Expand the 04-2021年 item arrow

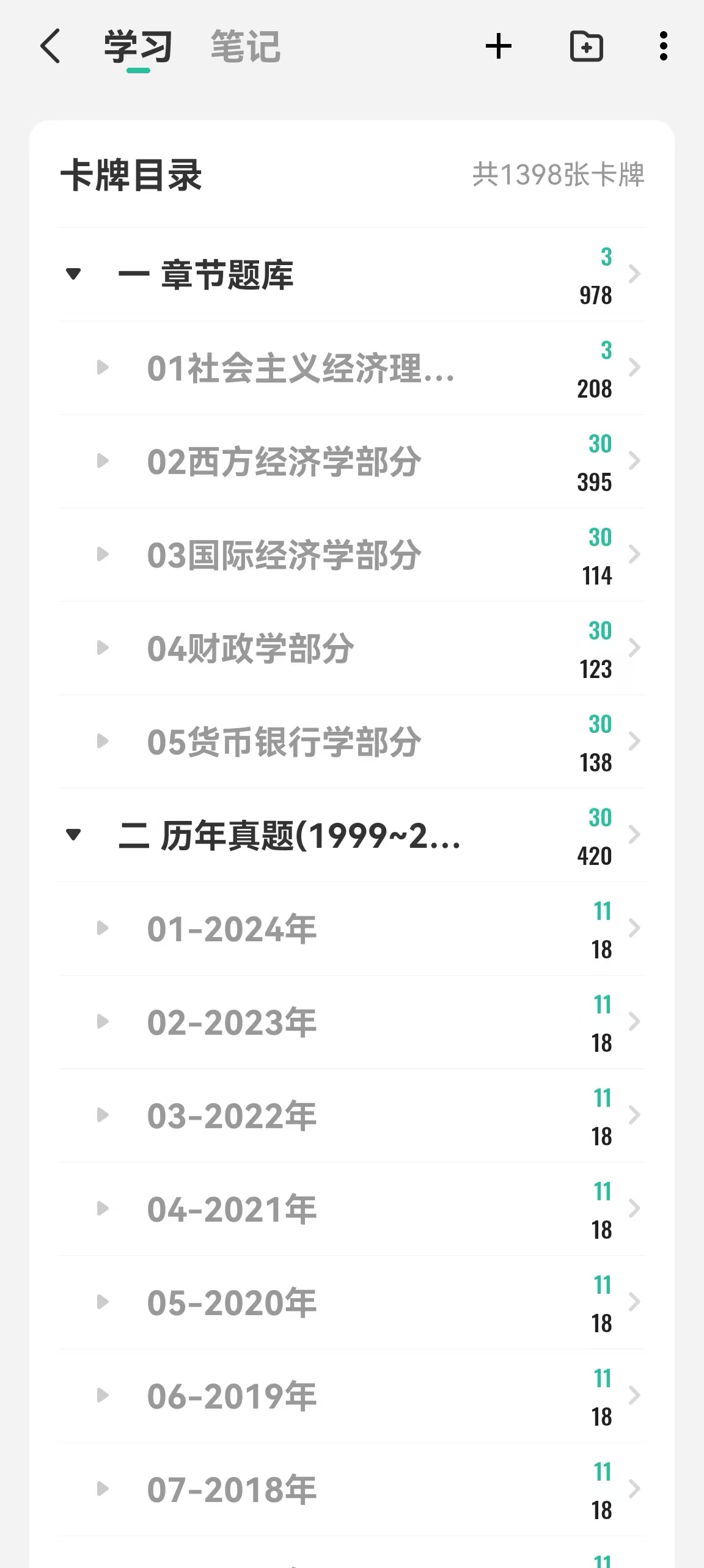[x=103, y=1209]
